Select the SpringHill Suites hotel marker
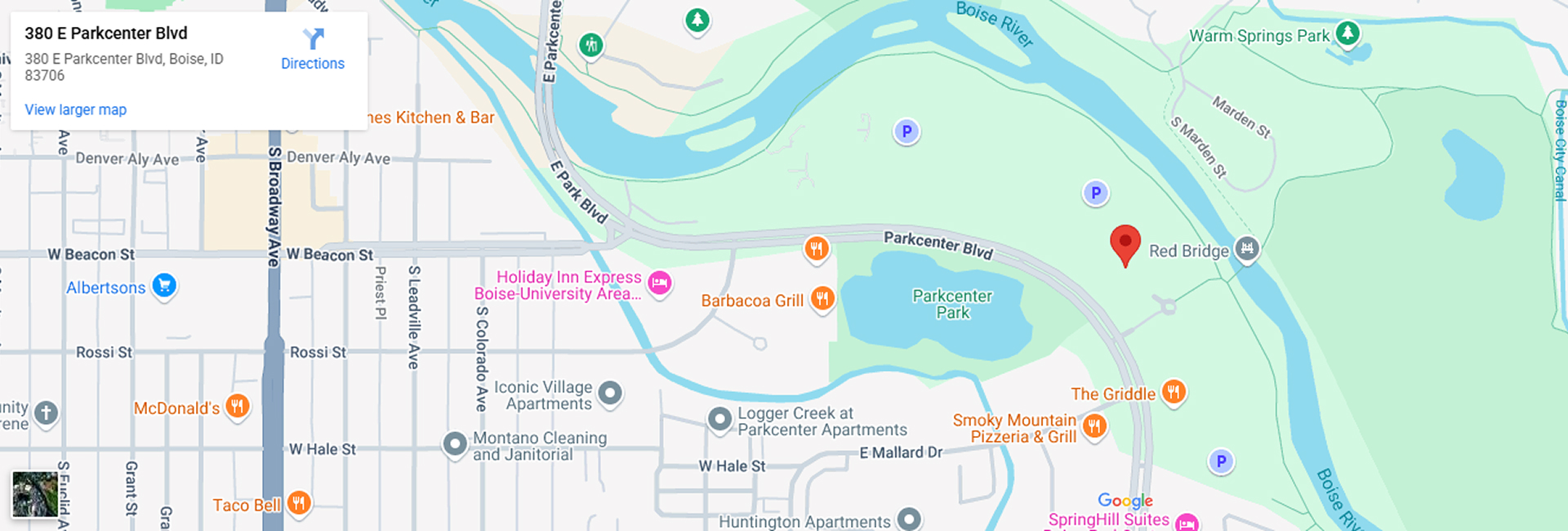1568x531 pixels. click(1187, 521)
